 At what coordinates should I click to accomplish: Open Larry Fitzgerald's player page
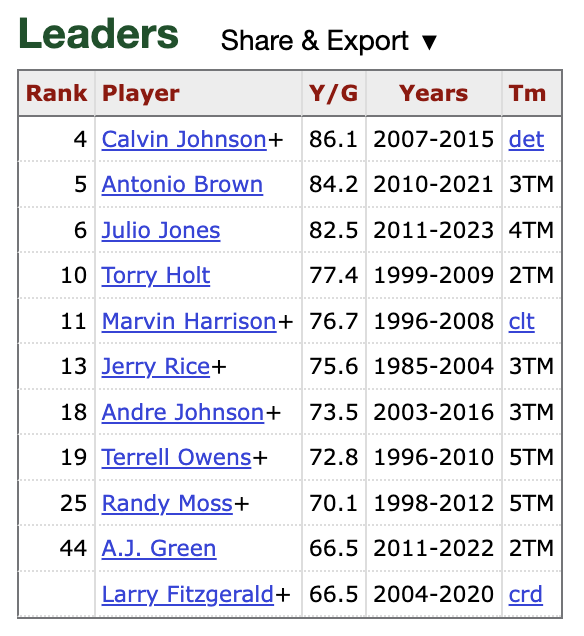pyautogui.click(x=188, y=595)
